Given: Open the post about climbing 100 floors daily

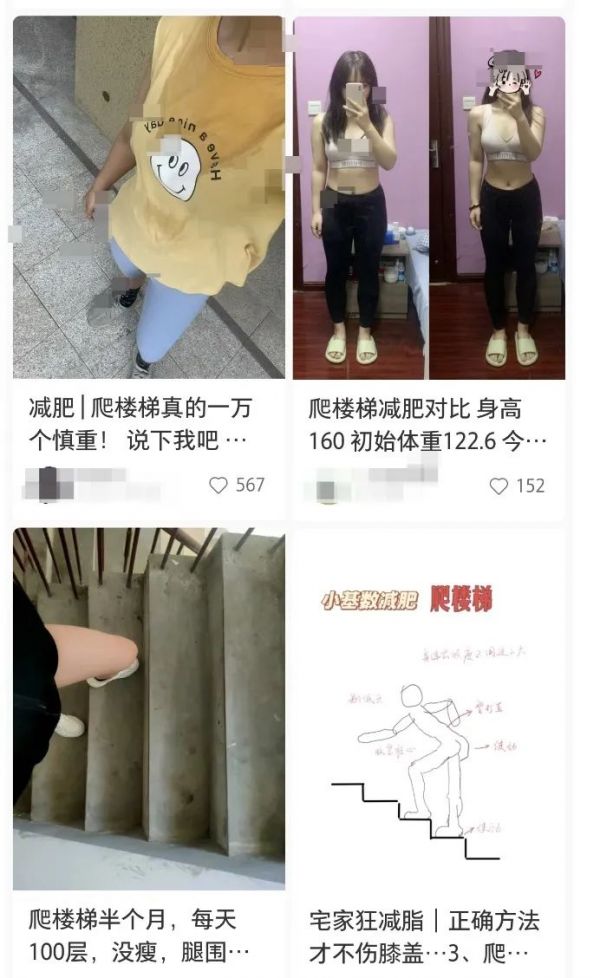Looking at the screenshot, I should pyautogui.click(x=148, y=709).
